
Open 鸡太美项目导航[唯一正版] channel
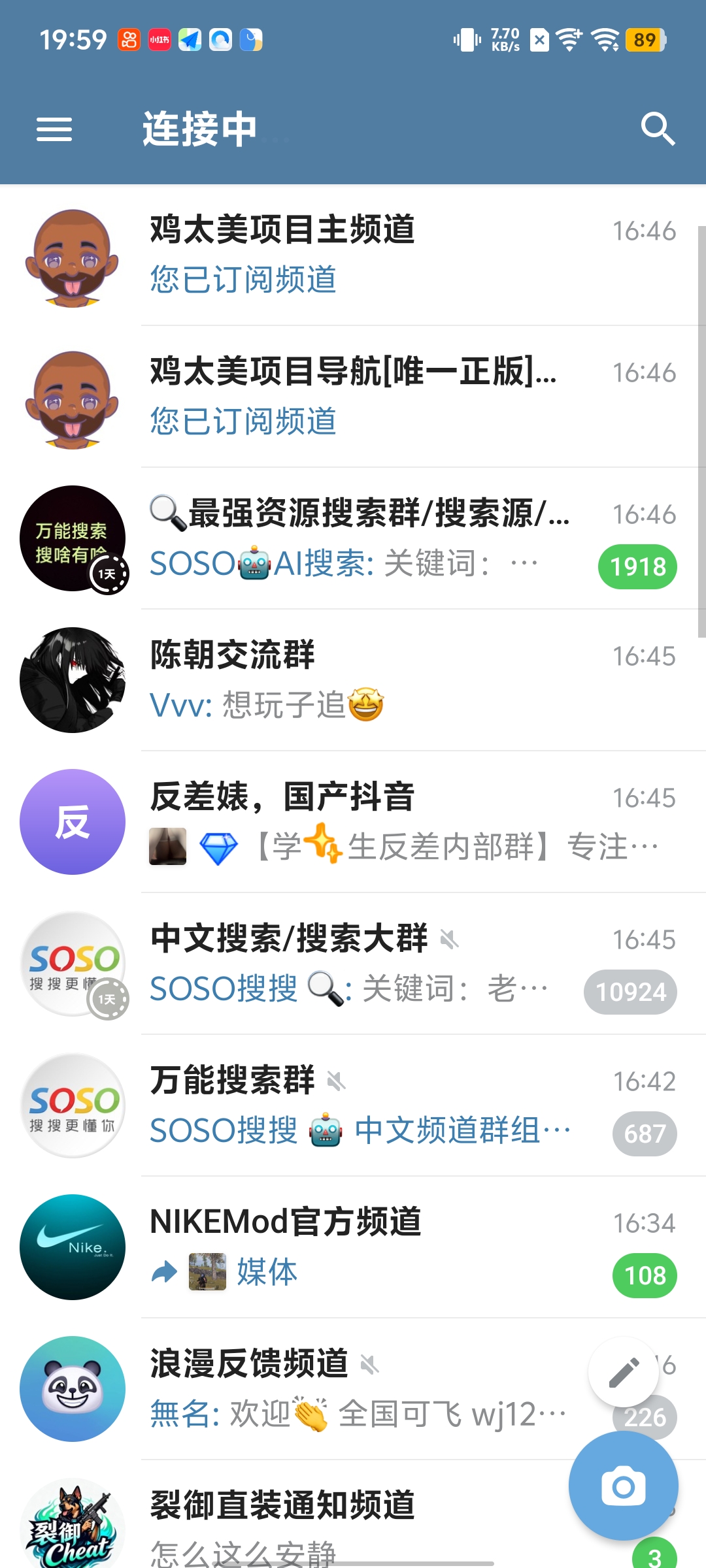[x=353, y=397]
